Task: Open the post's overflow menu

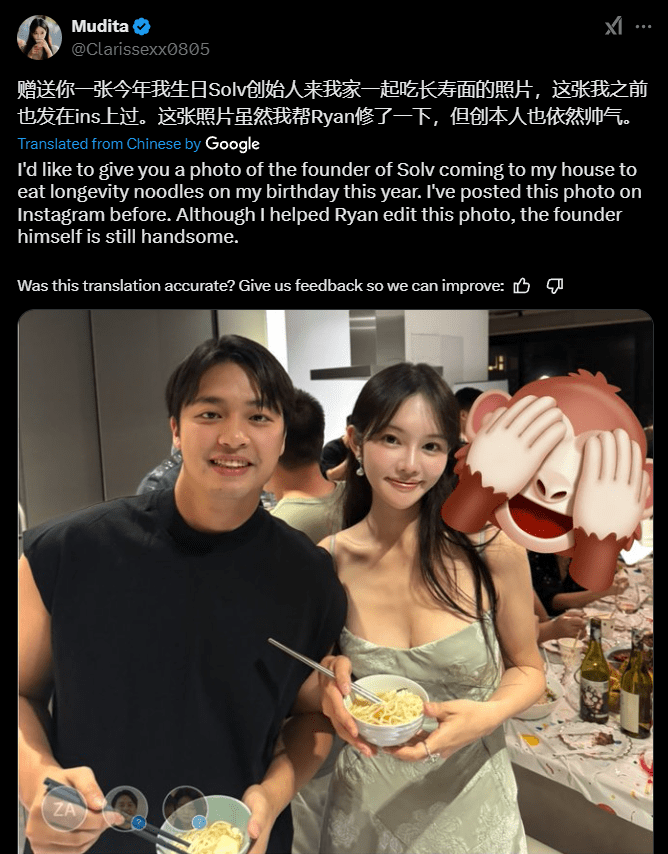Action: [x=643, y=27]
